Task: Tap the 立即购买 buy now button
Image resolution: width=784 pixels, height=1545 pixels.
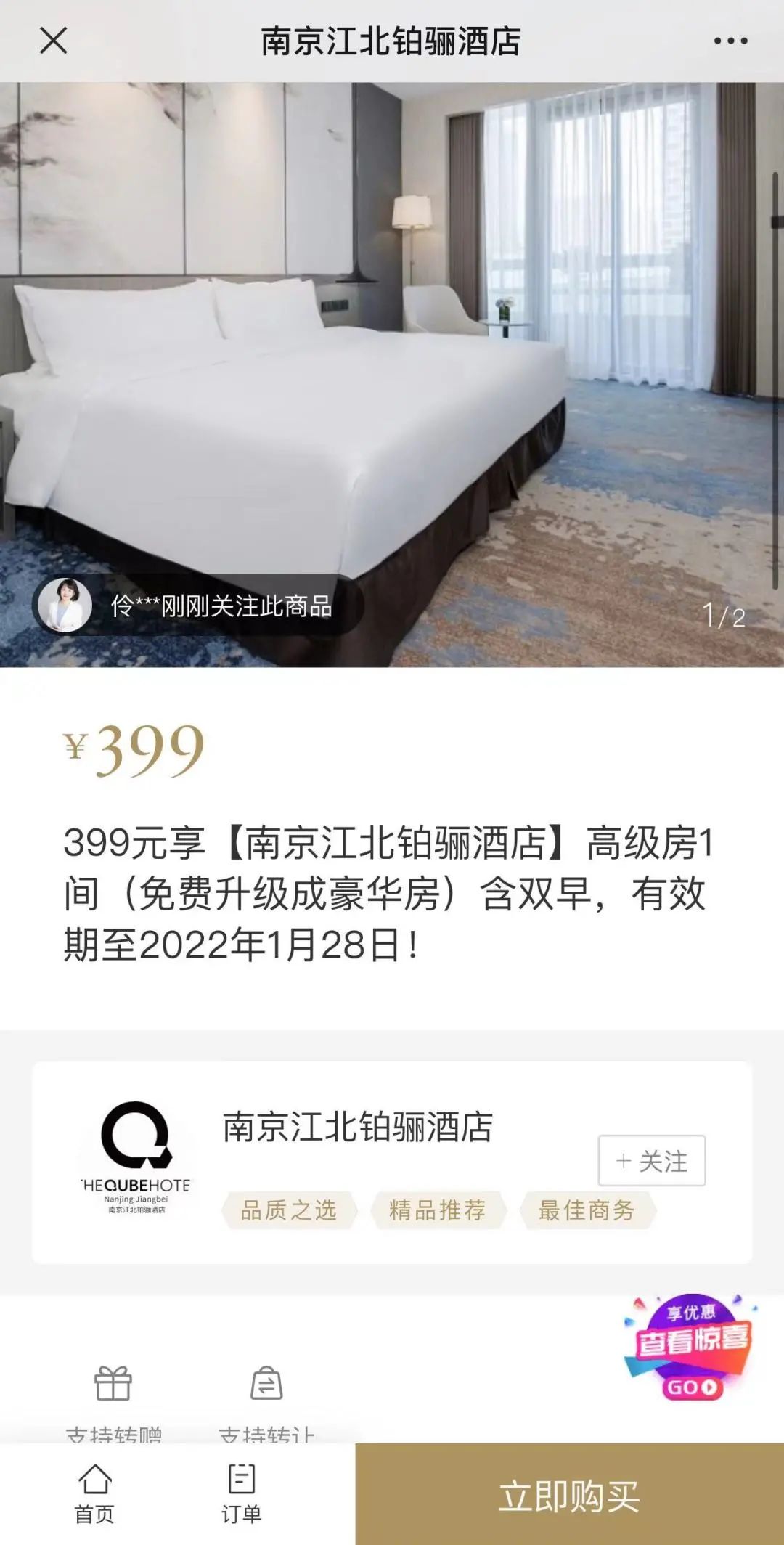Action: tap(569, 1496)
